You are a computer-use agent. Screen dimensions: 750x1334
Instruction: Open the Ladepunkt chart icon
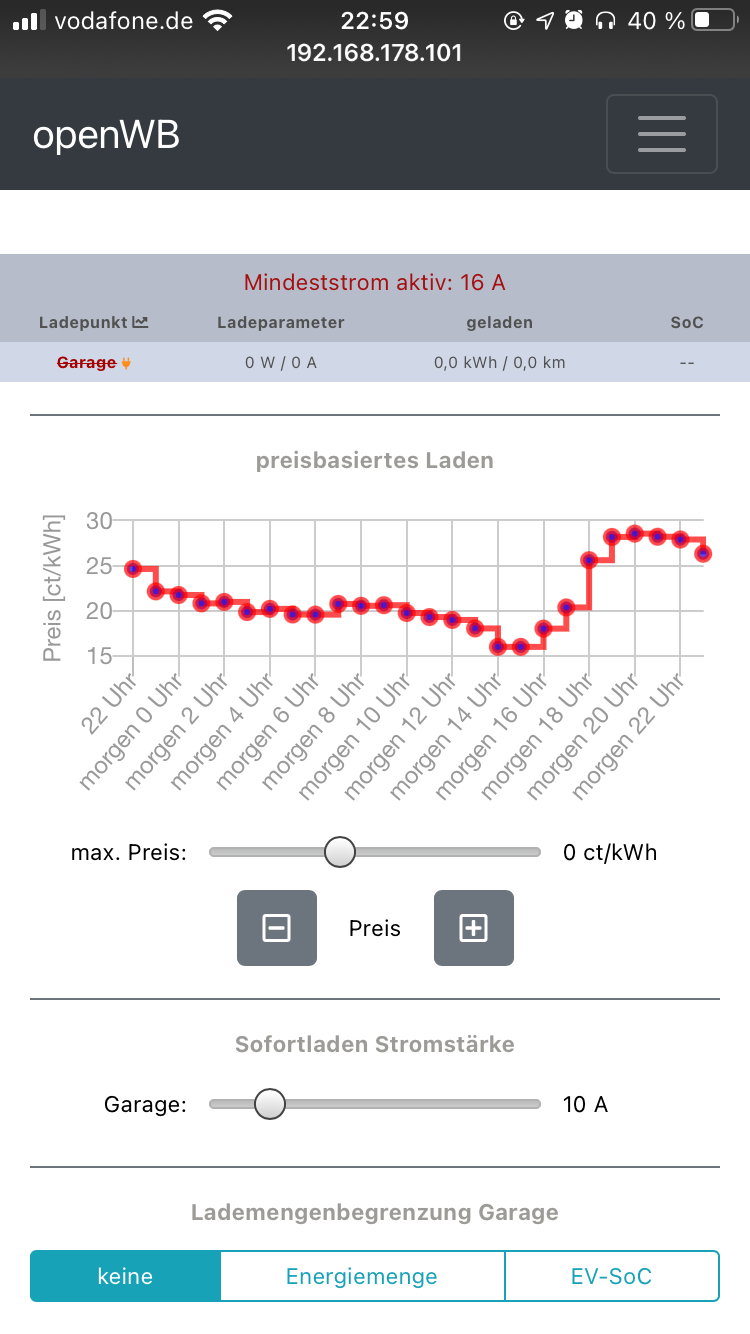[140, 322]
